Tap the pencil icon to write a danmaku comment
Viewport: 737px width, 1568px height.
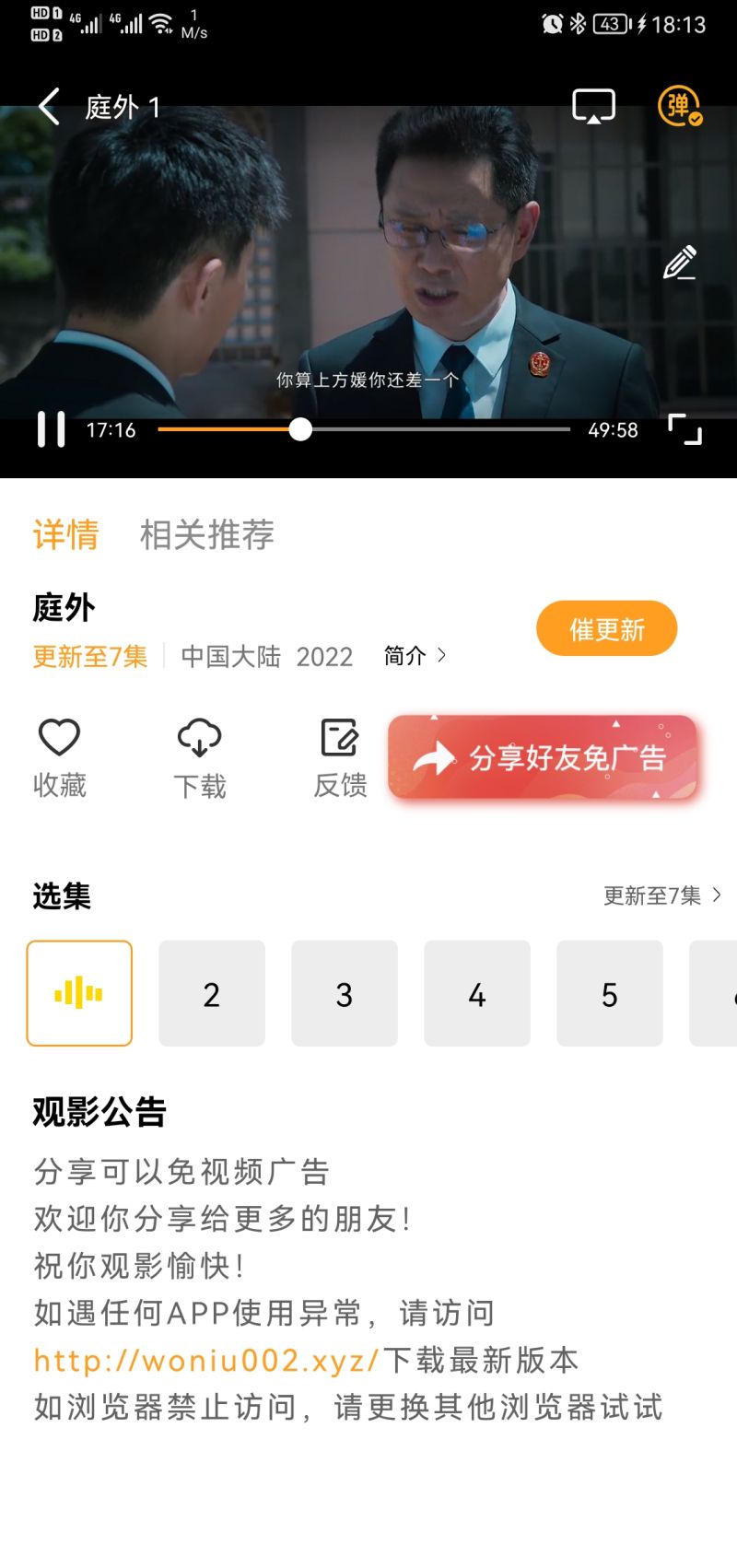point(680,265)
